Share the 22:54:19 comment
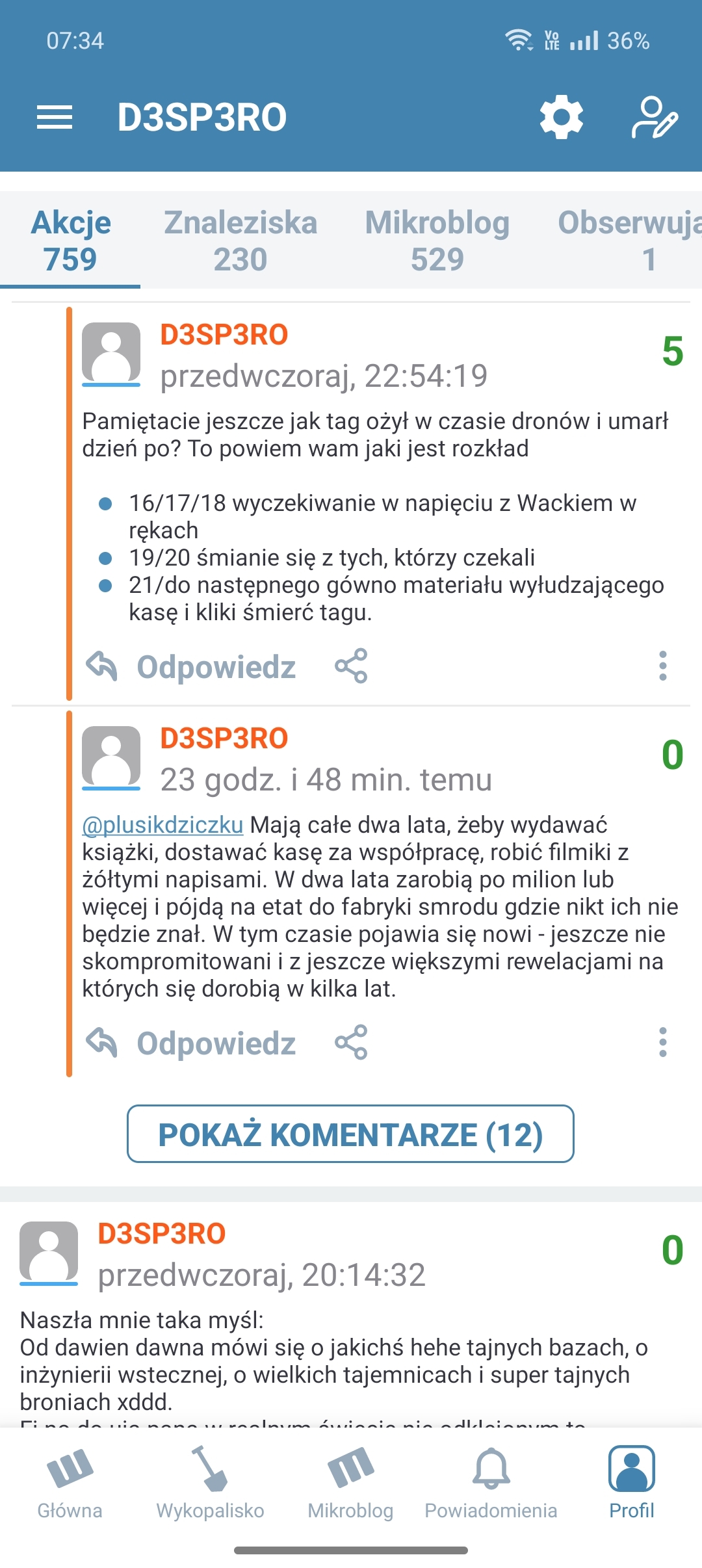702x1568 pixels. (351, 666)
